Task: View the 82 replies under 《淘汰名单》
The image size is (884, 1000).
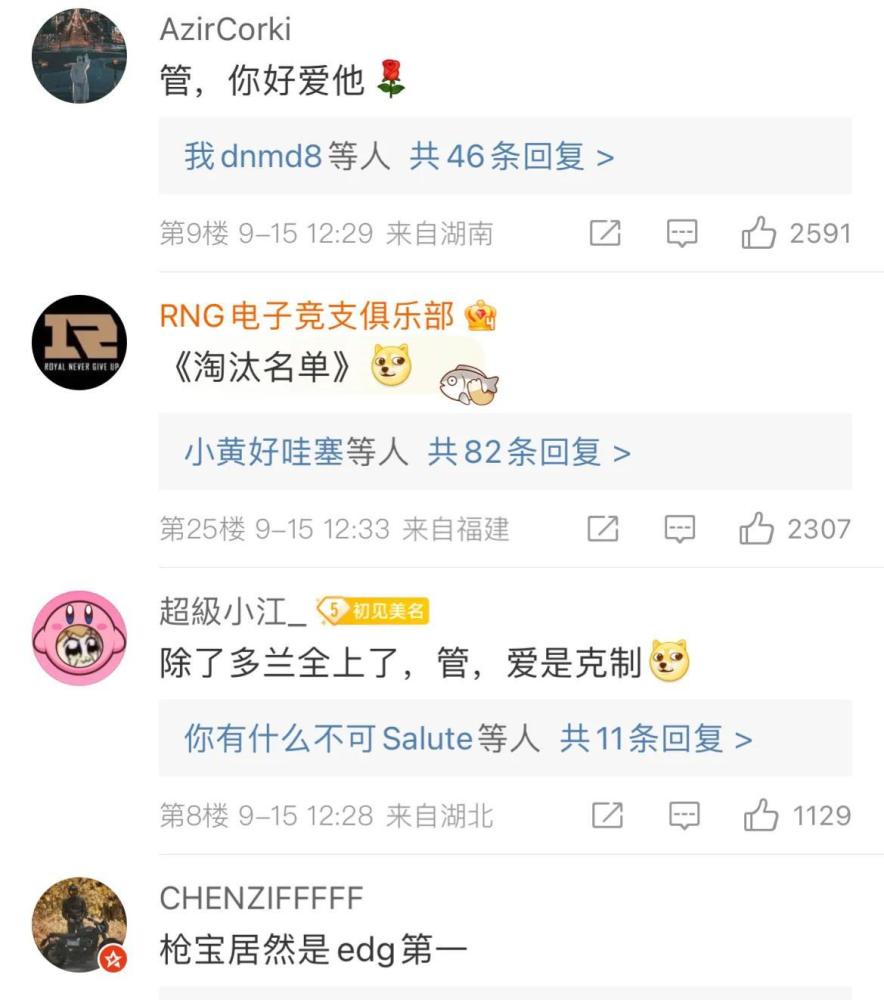Action: pos(529,453)
